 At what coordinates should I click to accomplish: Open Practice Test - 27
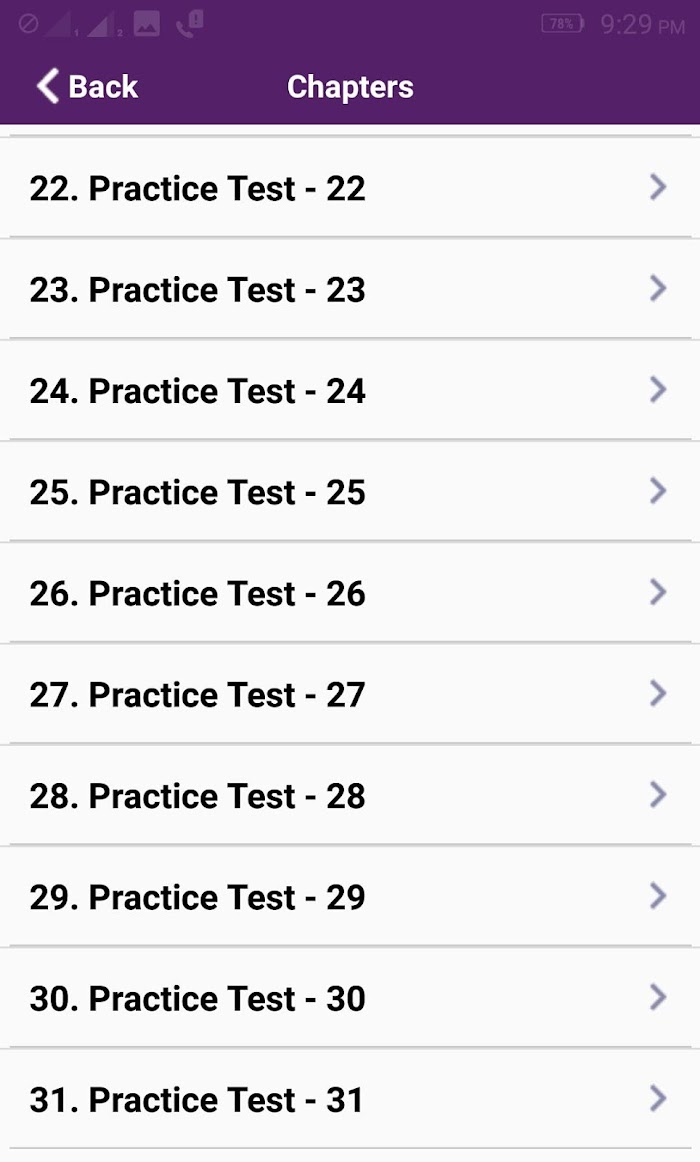tap(350, 694)
